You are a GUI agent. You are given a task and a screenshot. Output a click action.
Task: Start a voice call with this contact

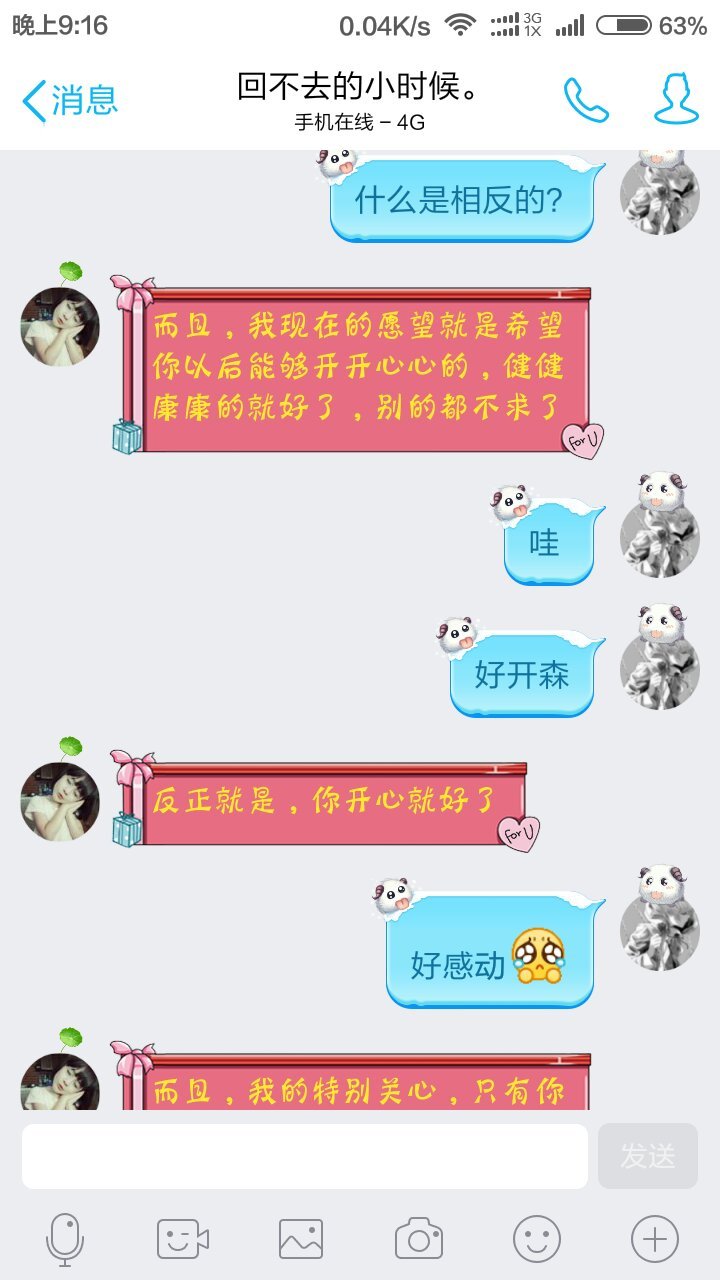coord(586,101)
